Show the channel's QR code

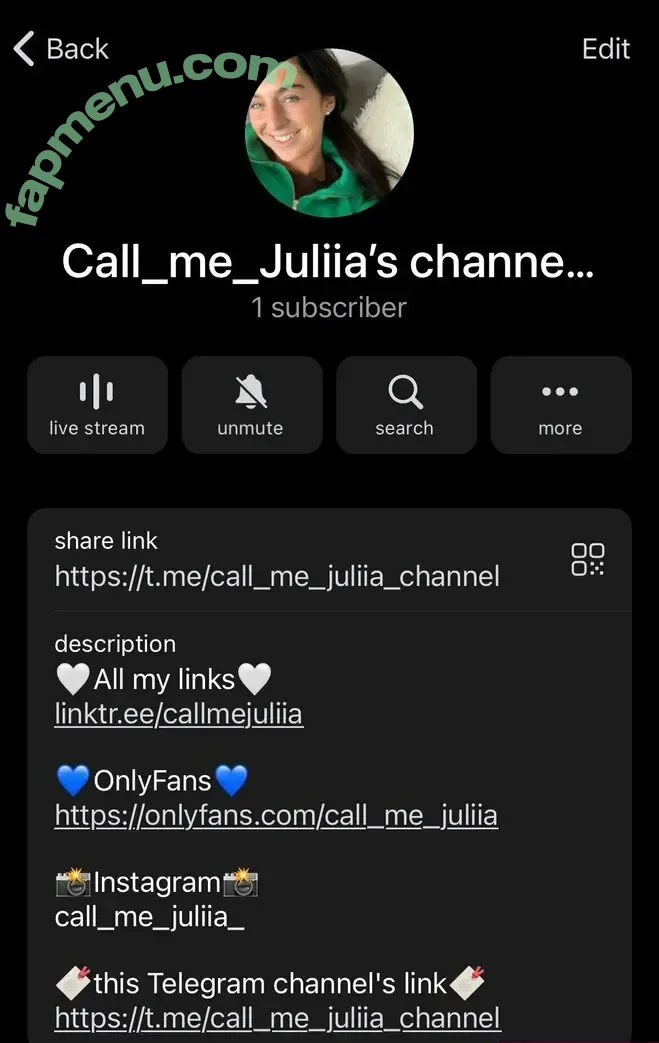point(588,559)
